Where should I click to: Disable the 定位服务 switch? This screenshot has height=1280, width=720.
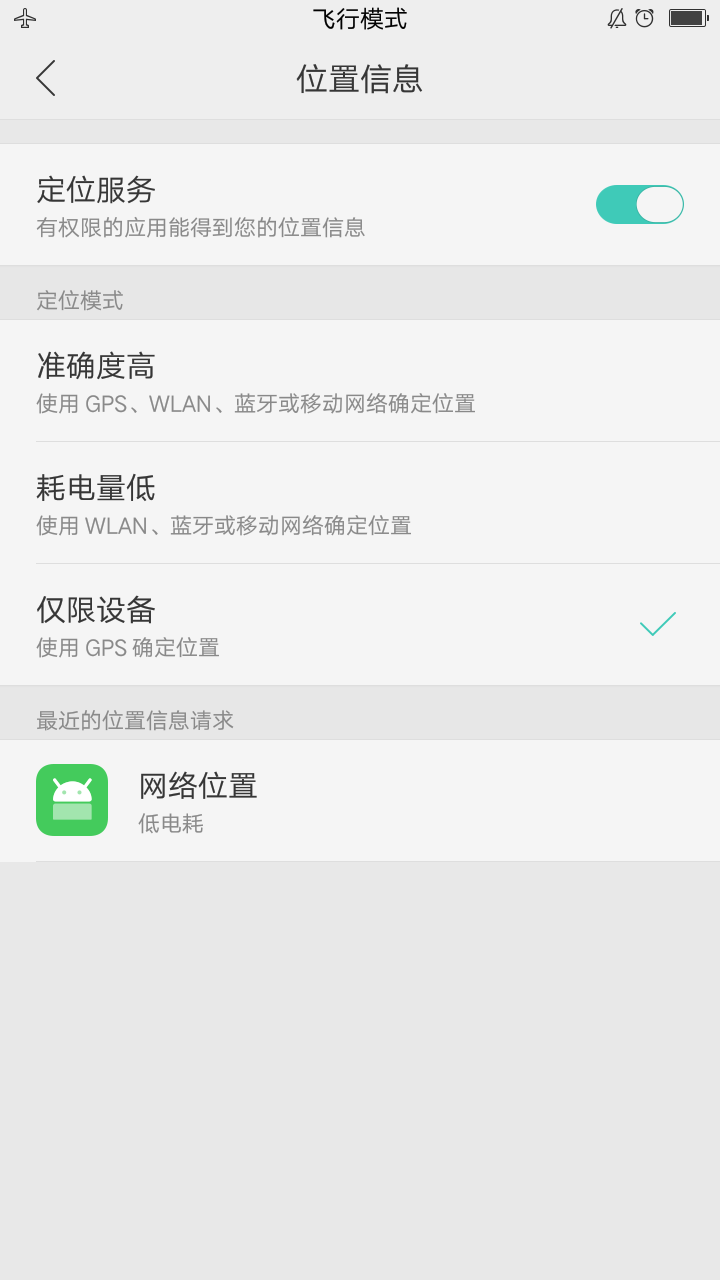(x=639, y=203)
